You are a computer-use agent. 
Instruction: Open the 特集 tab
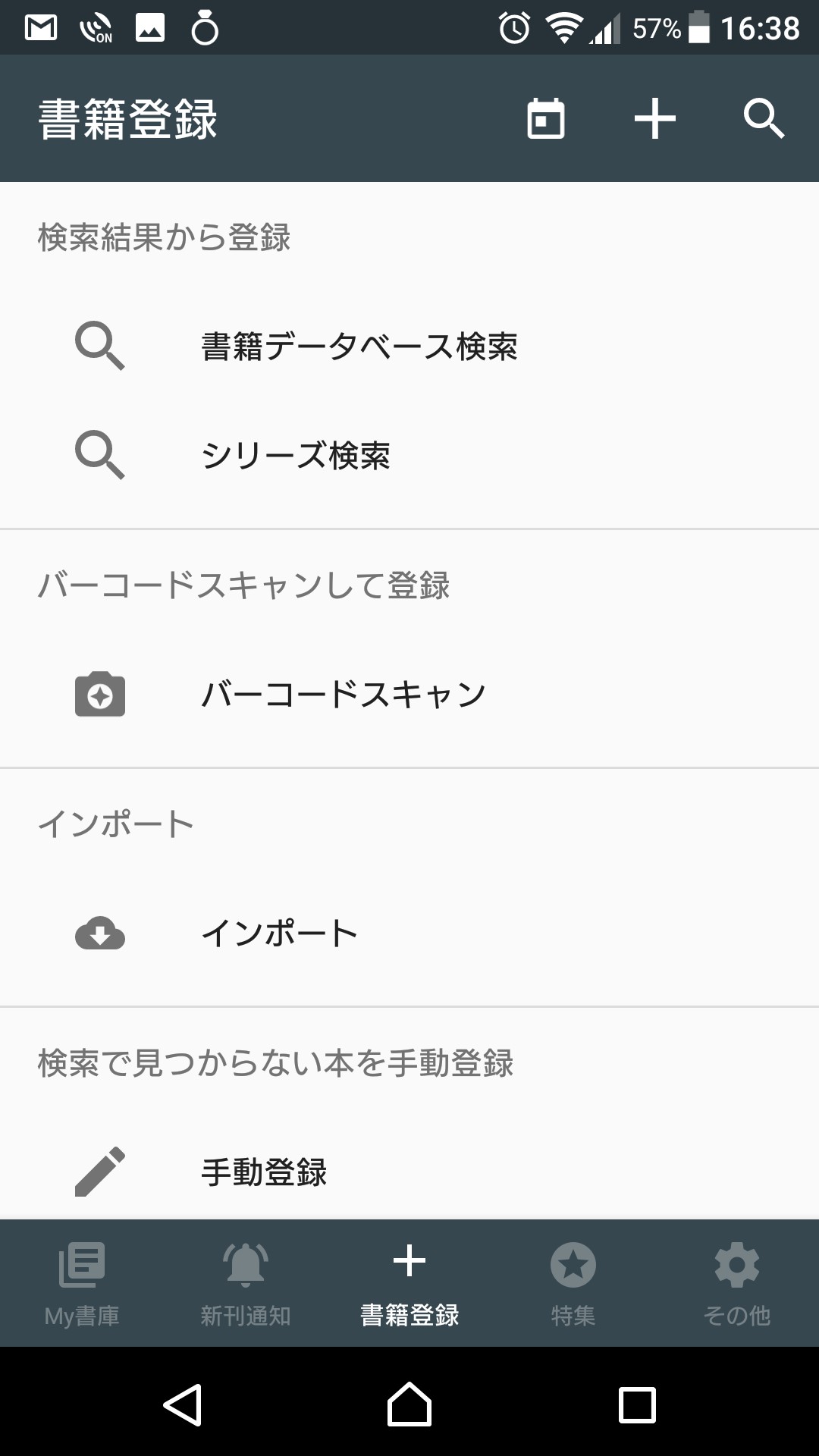coord(573,1283)
